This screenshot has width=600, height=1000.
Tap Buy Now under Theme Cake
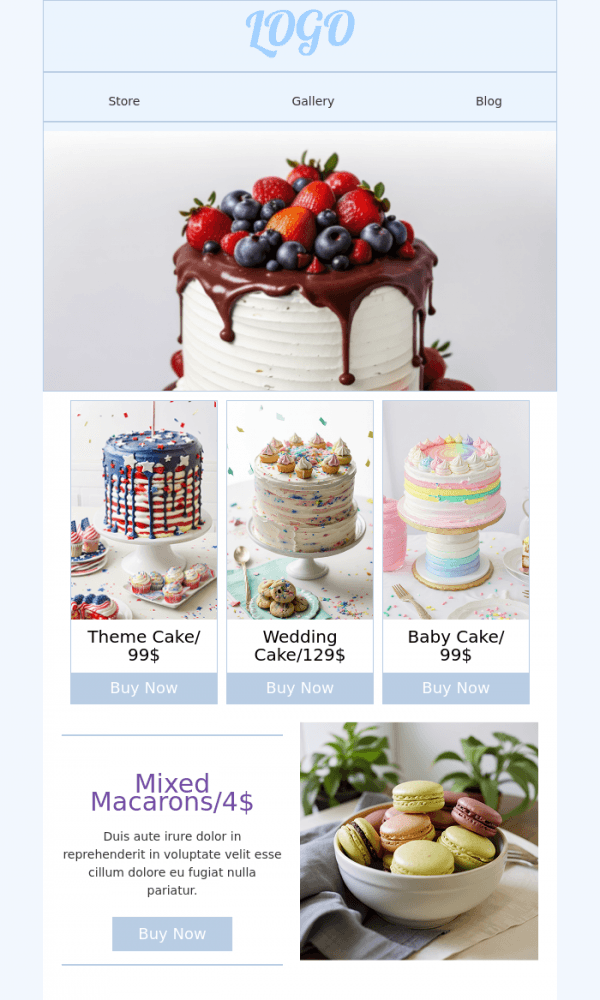tap(144, 688)
